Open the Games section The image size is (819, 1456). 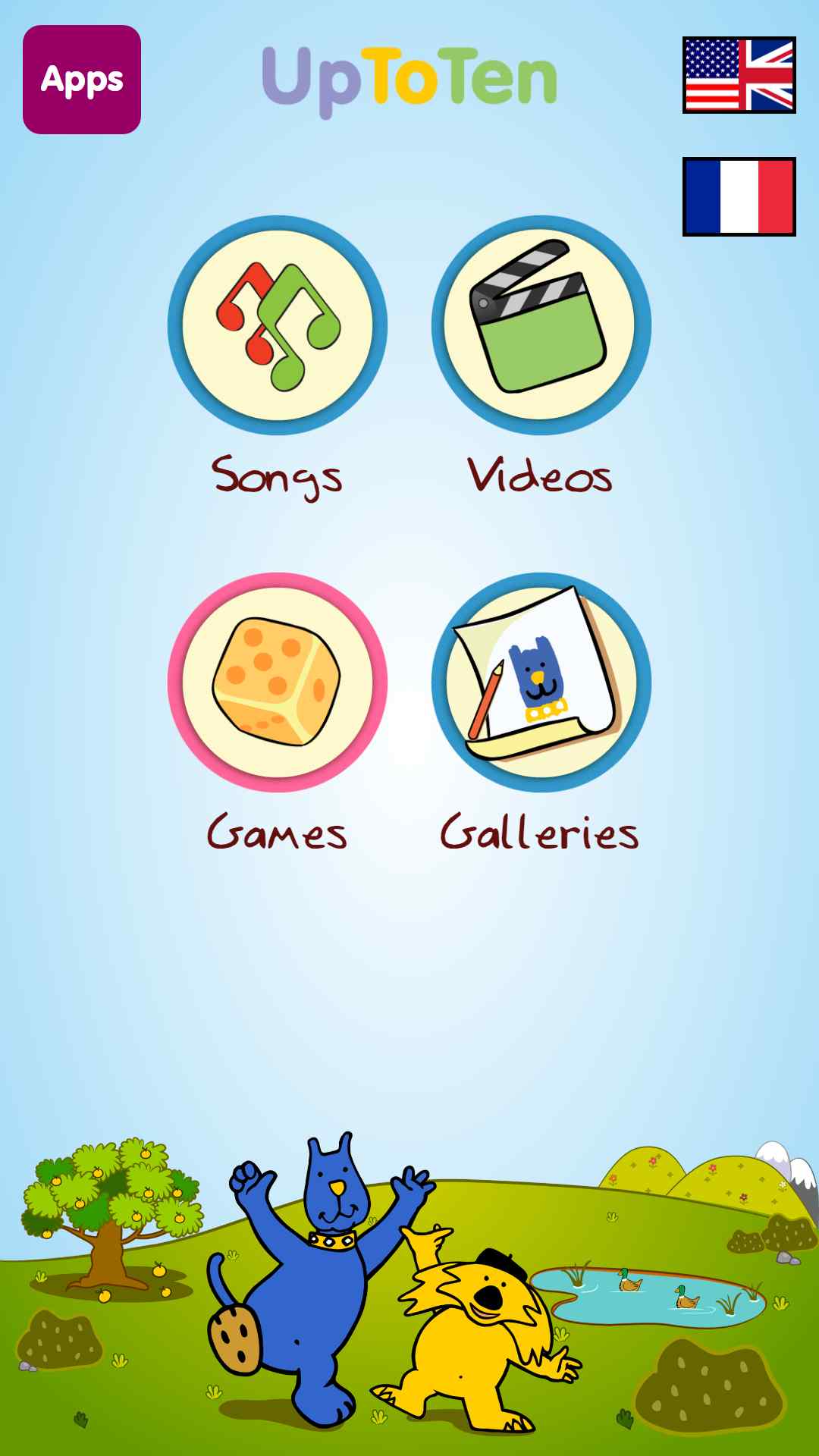coord(278,682)
